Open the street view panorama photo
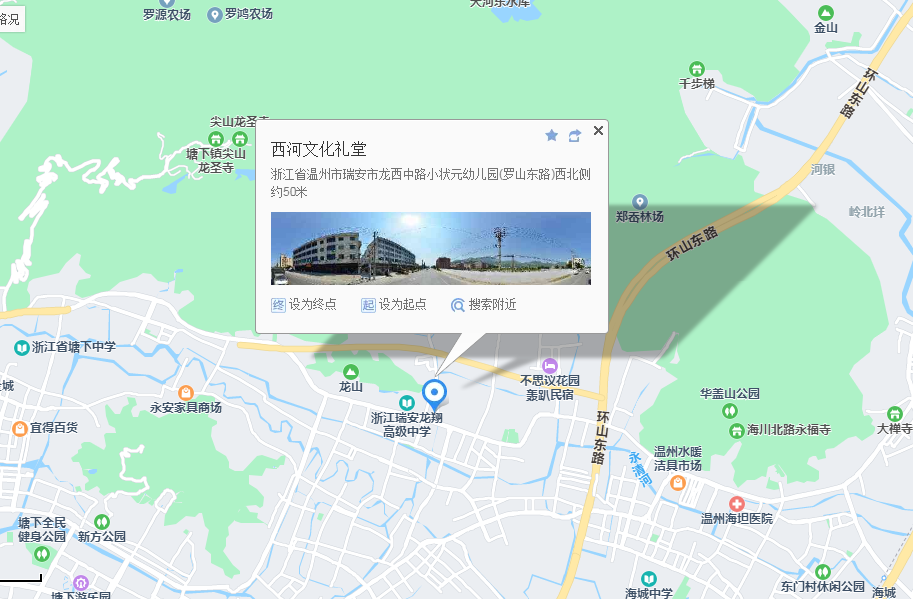The image size is (913, 599). (x=430, y=248)
